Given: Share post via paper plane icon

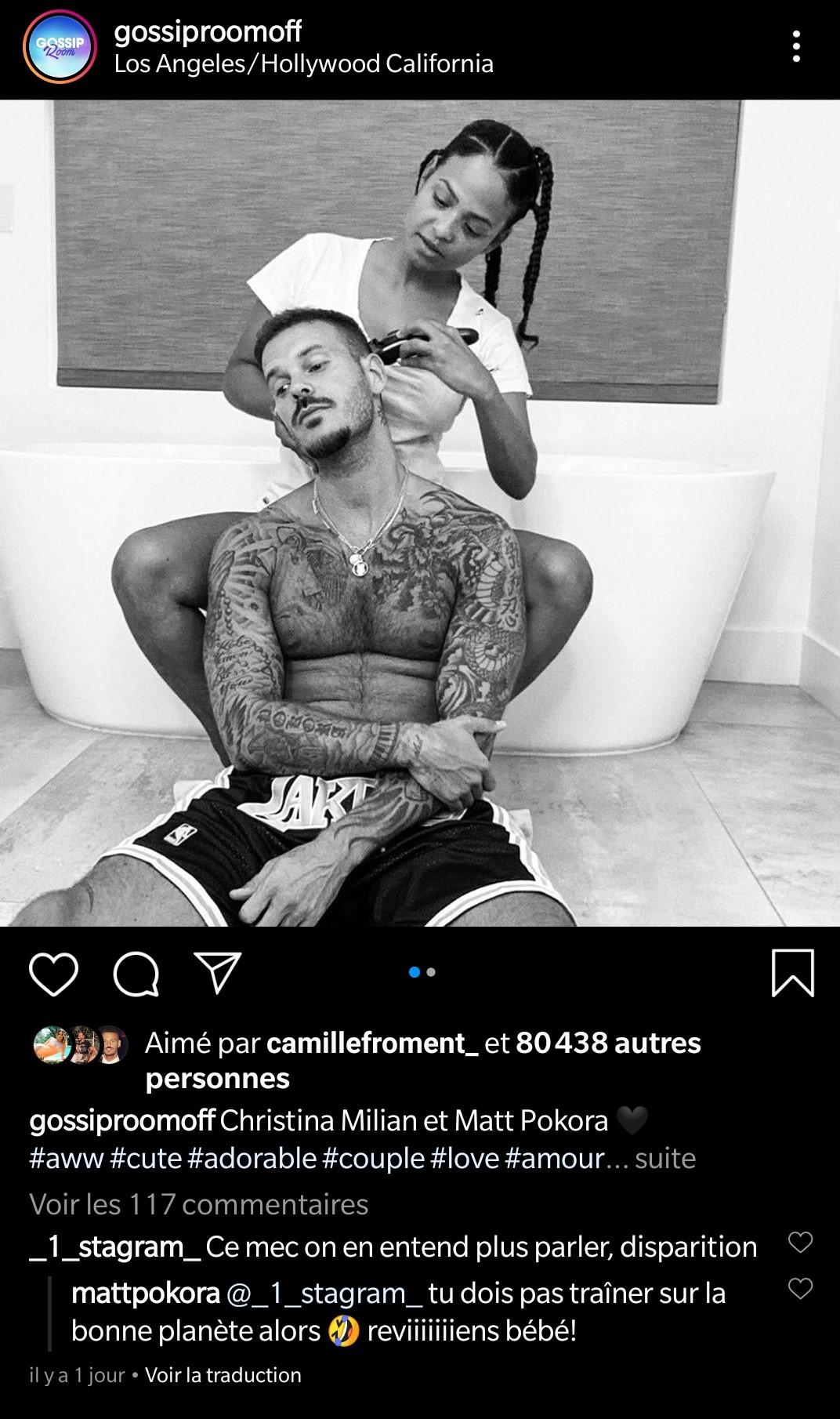Looking at the screenshot, I should 217,974.
